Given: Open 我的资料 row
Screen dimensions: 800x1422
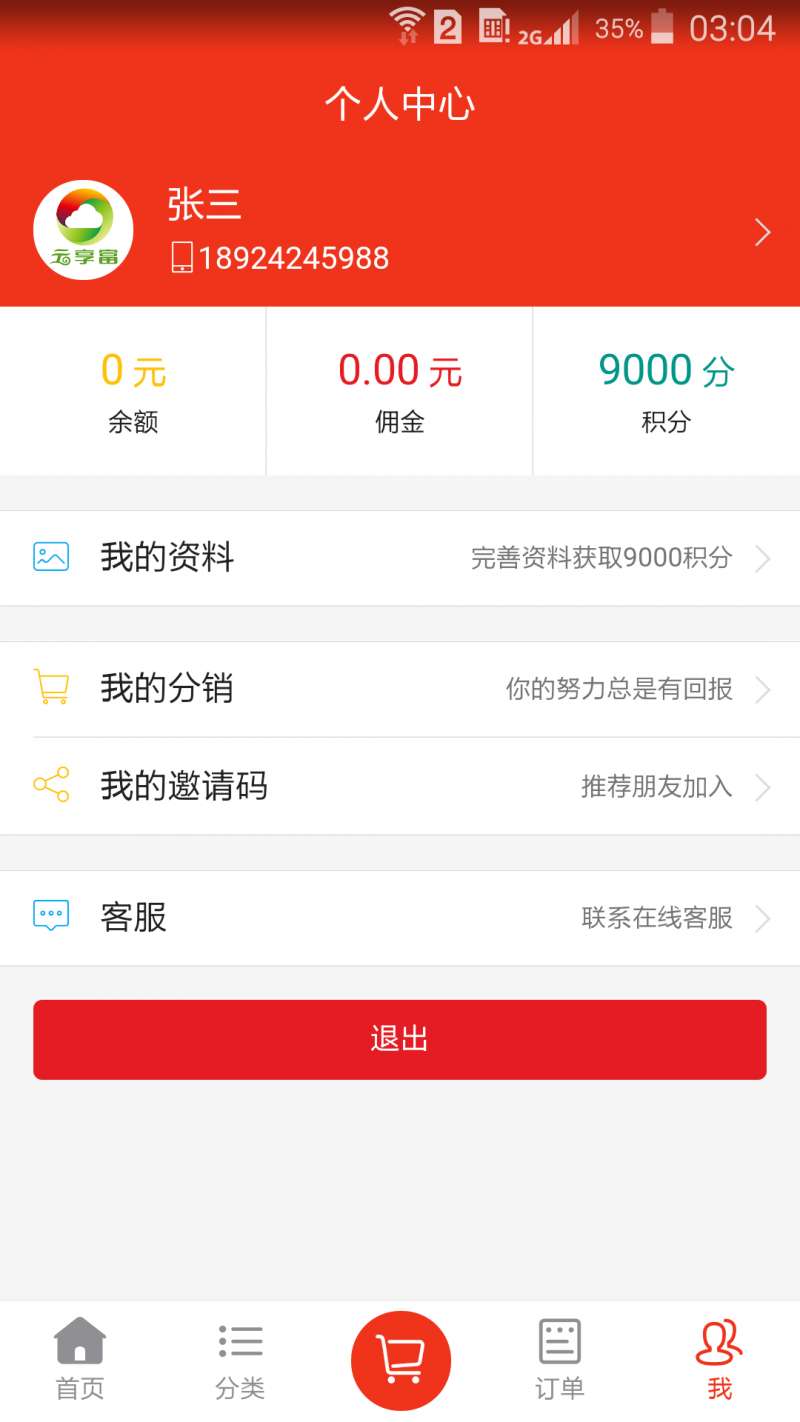Looking at the screenshot, I should [400, 558].
